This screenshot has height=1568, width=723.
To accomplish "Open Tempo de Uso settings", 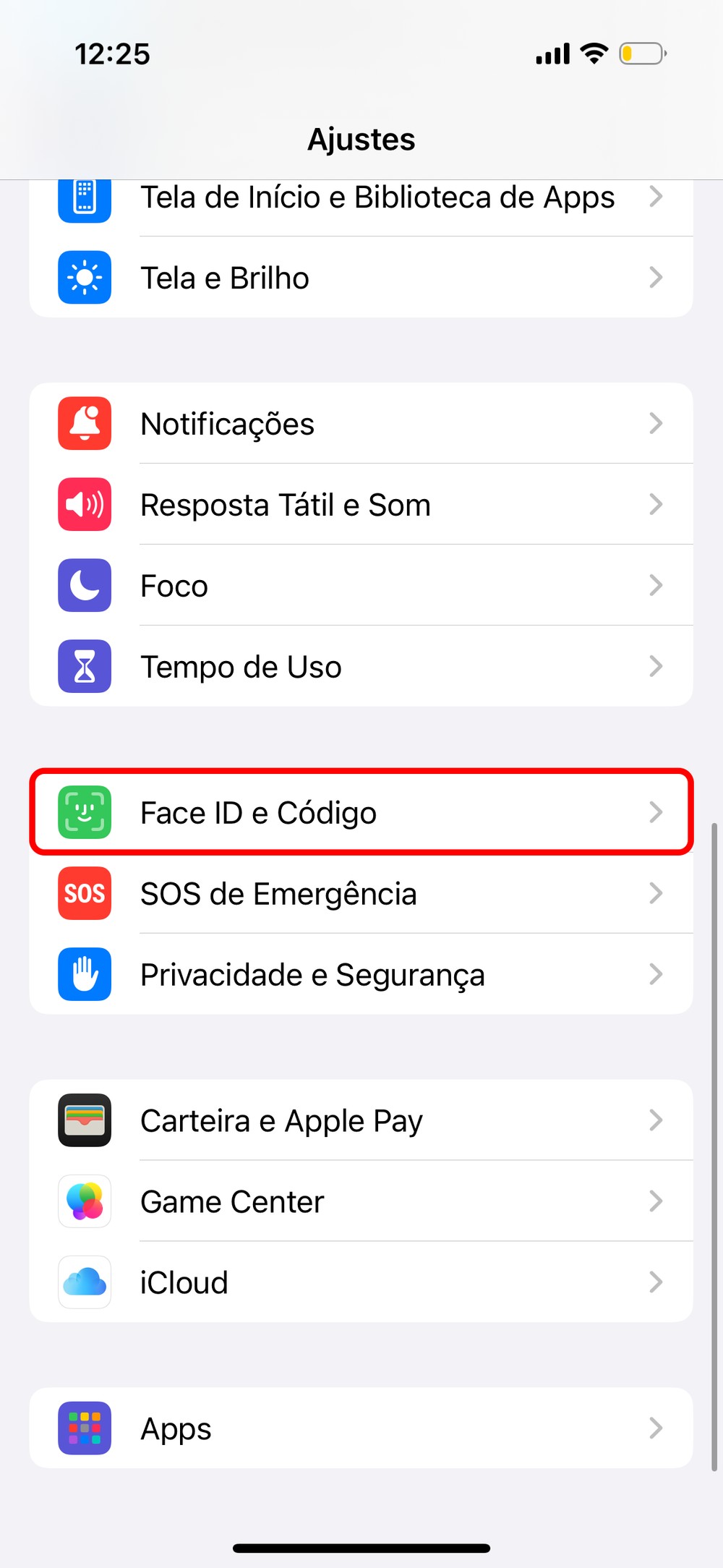I will [x=361, y=667].
